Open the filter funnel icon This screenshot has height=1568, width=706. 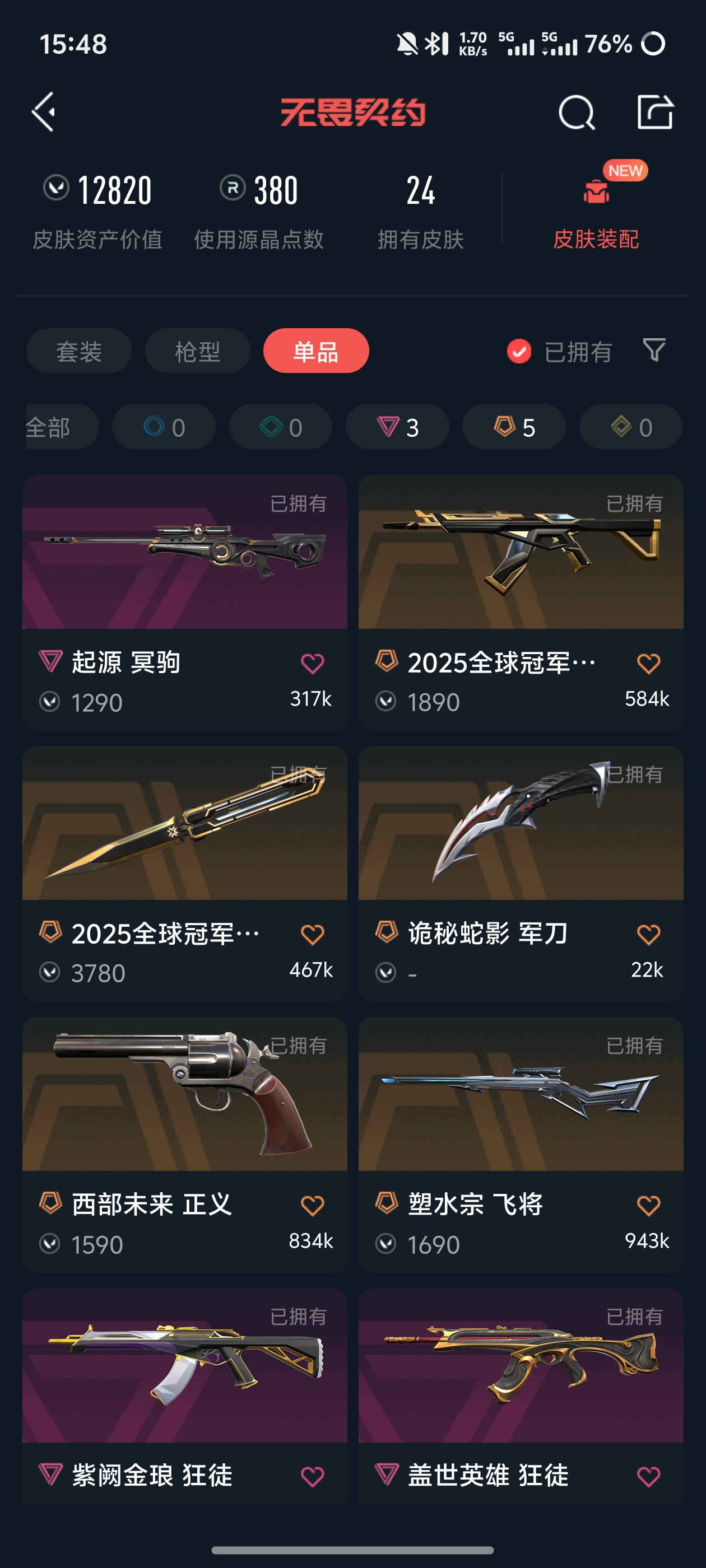tap(654, 350)
